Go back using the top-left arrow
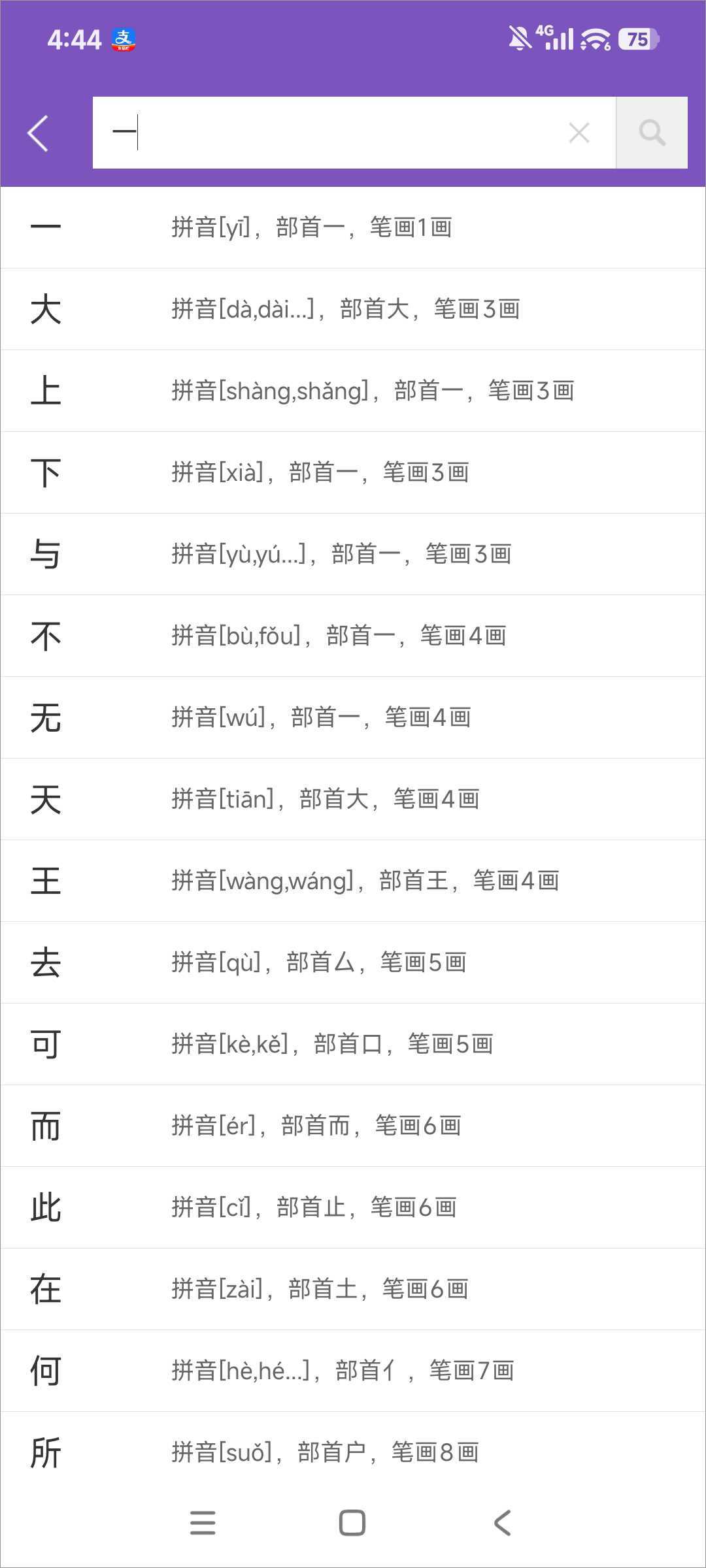 point(39,133)
